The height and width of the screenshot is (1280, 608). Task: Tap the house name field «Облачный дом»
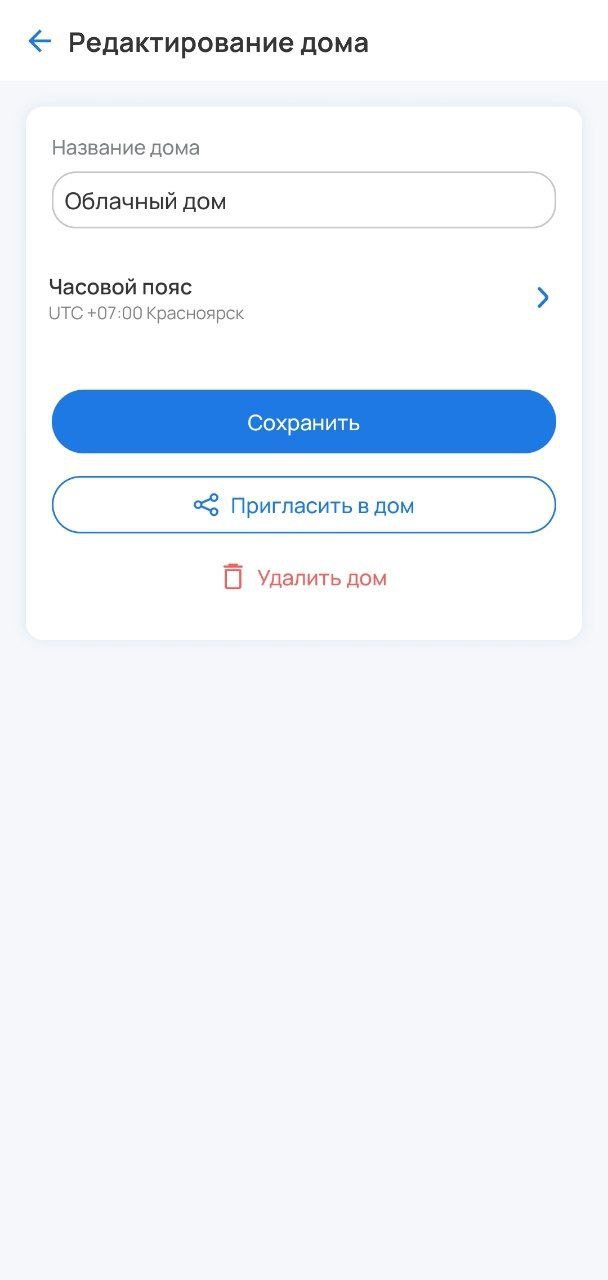[x=303, y=201]
